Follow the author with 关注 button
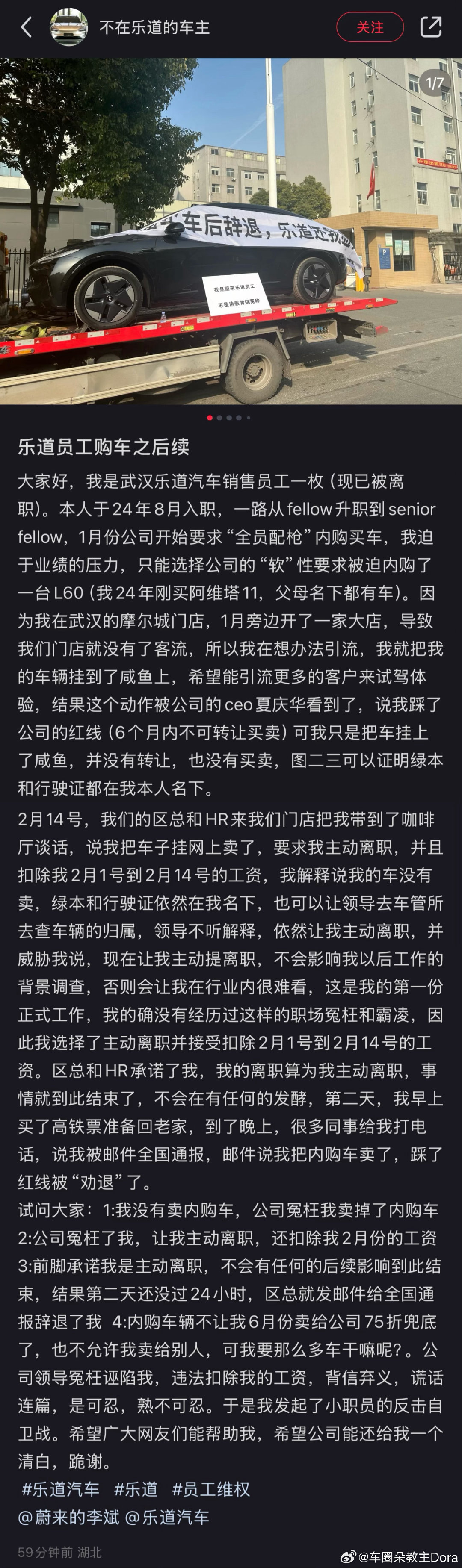The height and width of the screenshot is (1568, 462). pos(369,27)
